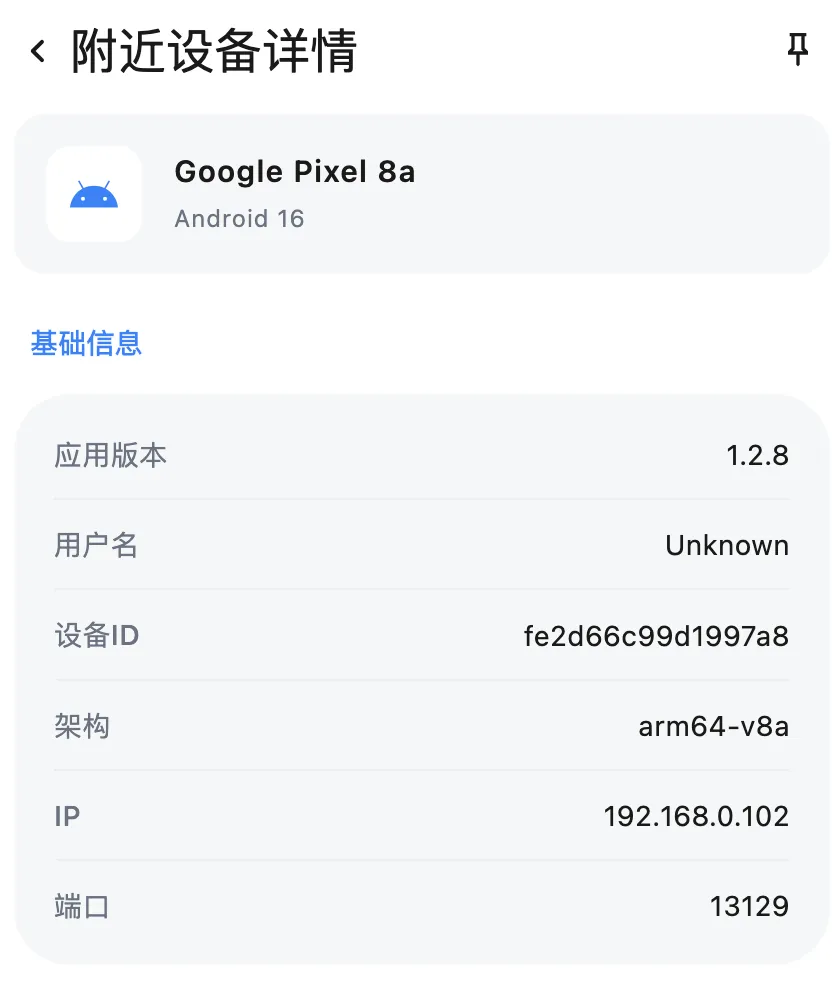Tap the 设备ID label text

[x=96, y=635]
